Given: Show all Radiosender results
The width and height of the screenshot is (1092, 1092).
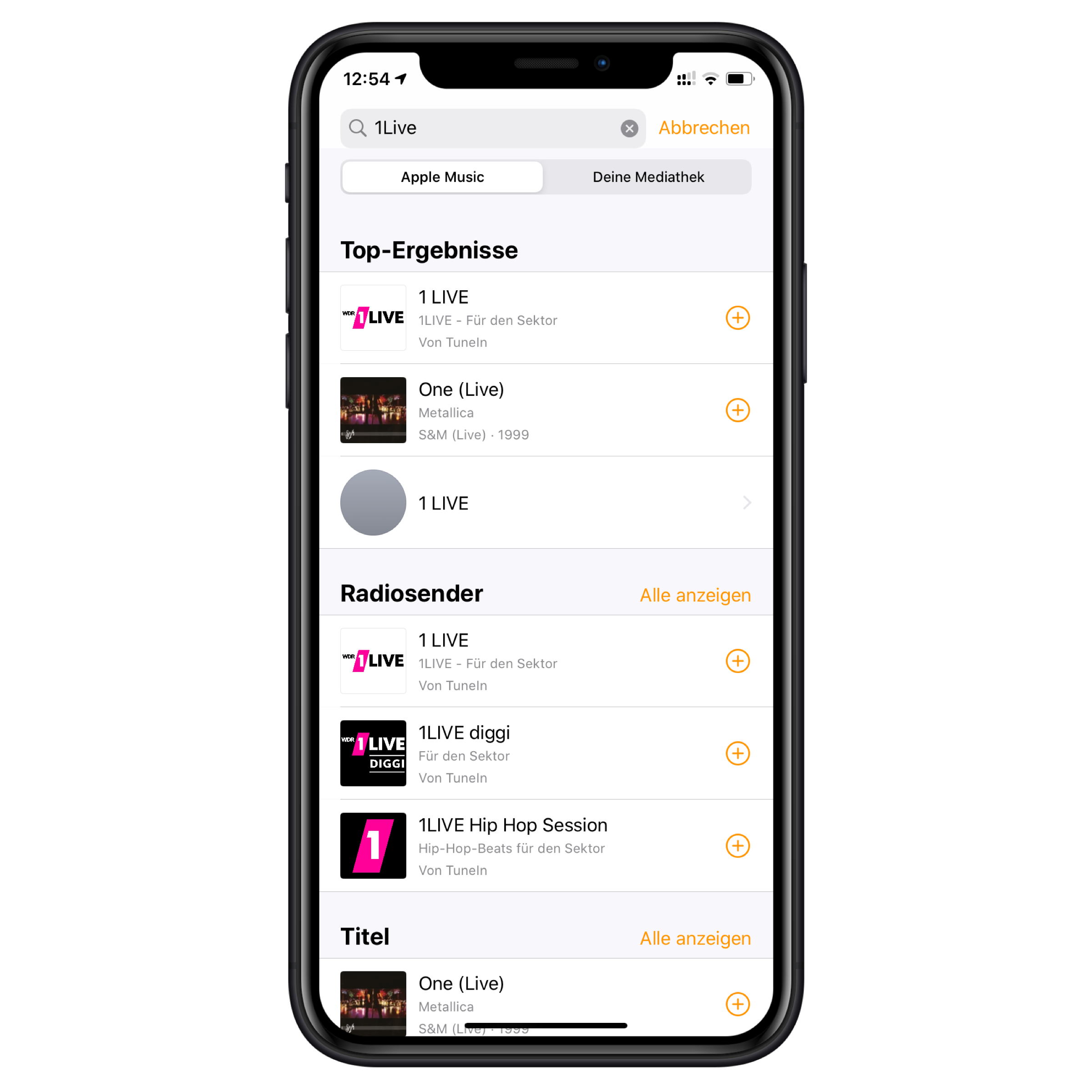Looking at the screenshot, I should (695, 595).
